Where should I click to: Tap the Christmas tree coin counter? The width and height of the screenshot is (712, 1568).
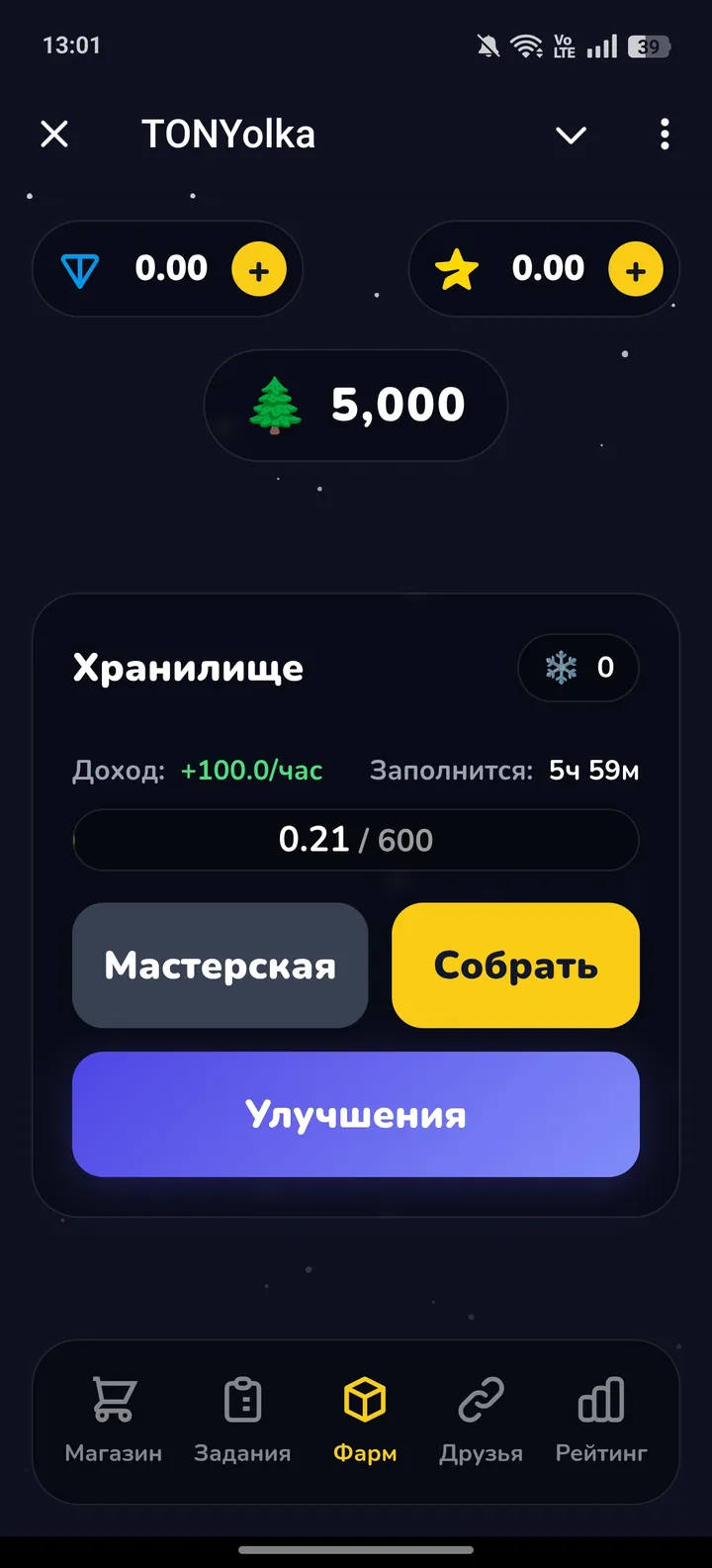pos(356,405)
